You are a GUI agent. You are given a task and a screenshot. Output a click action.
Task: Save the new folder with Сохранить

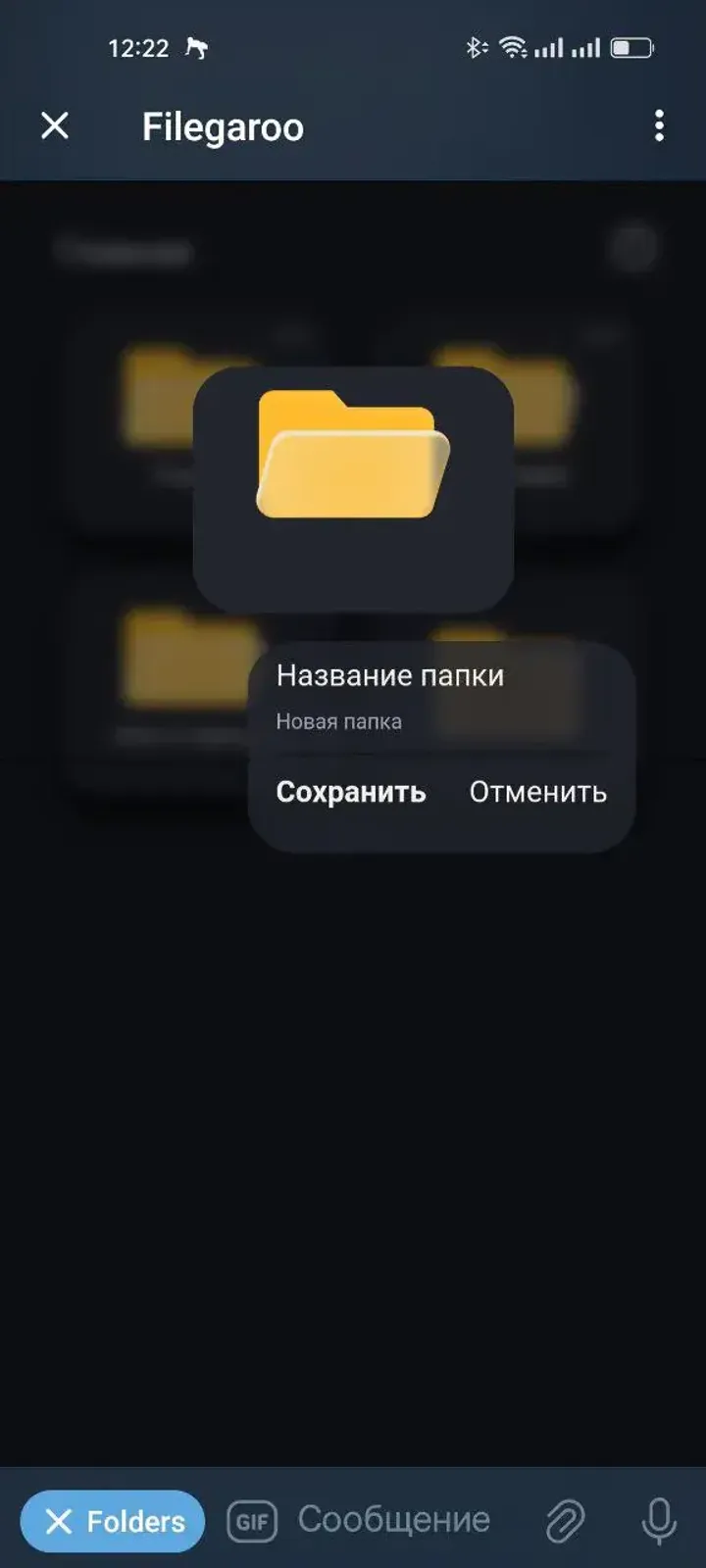(351, 792)
